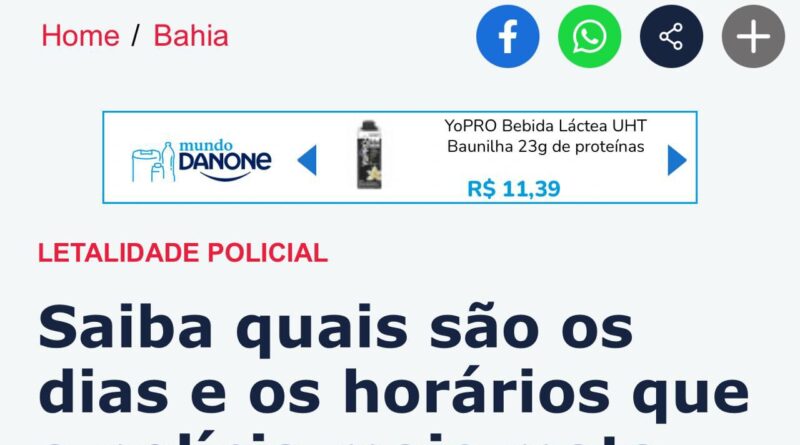Open the Letalidade Policial topic tag
Screen dimensions: 800x445
(x=183, y=253)
